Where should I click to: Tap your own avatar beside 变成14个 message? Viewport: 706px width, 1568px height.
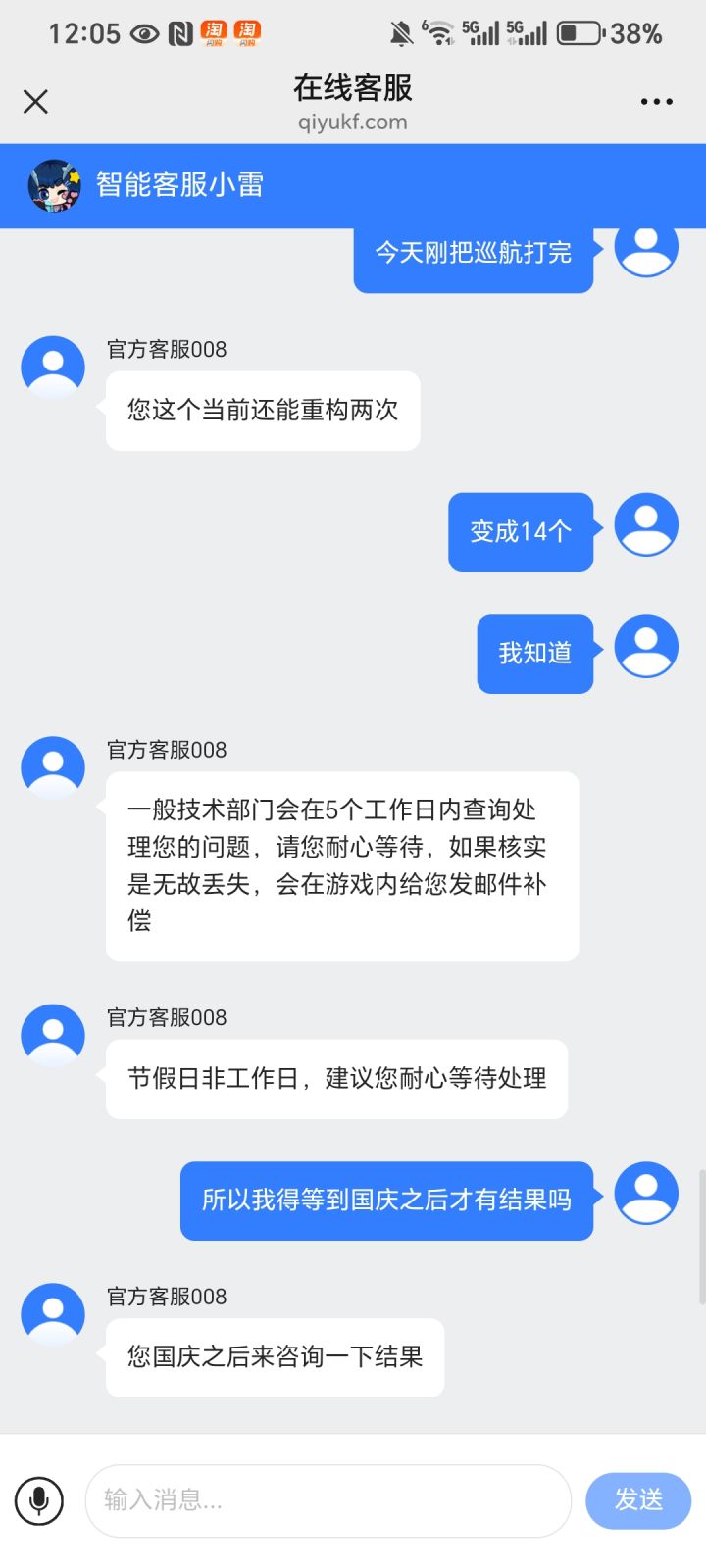point(646,524)
